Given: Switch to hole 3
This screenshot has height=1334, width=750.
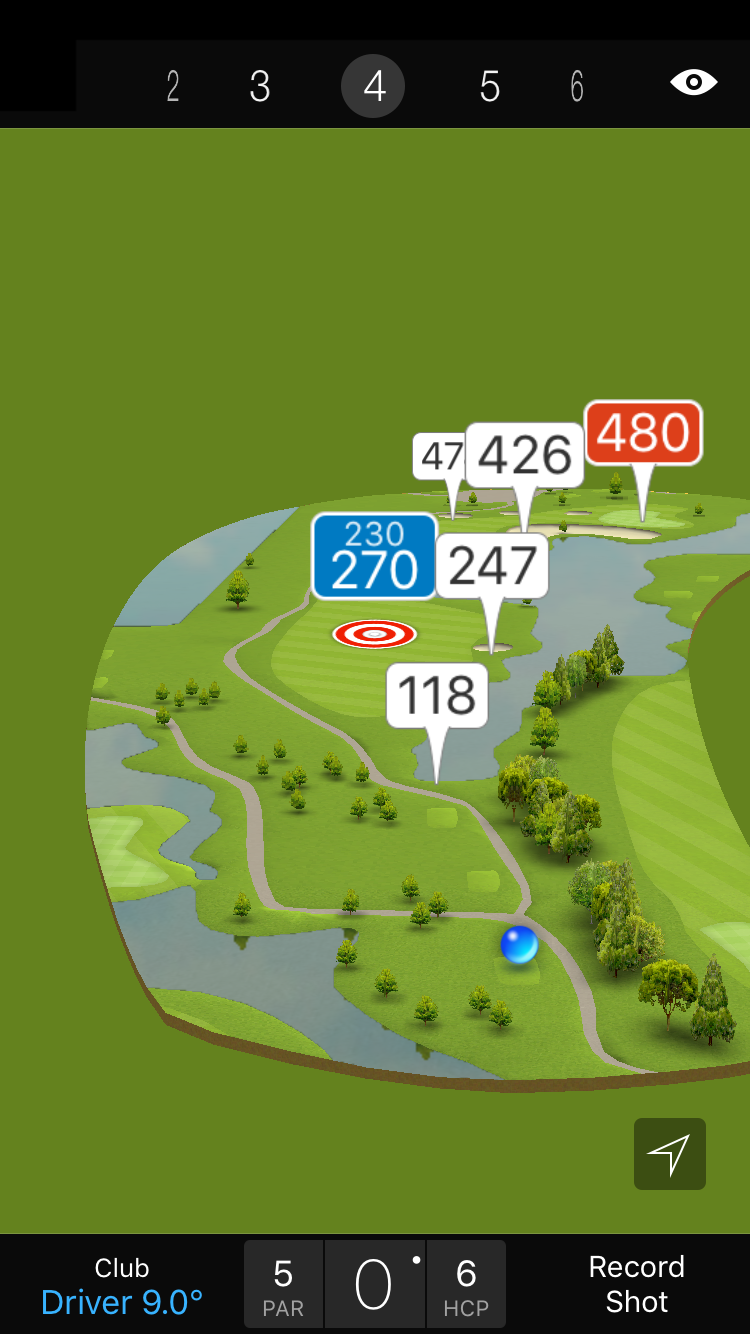Looking at the screenshot, I should click(x=260, y=87).
